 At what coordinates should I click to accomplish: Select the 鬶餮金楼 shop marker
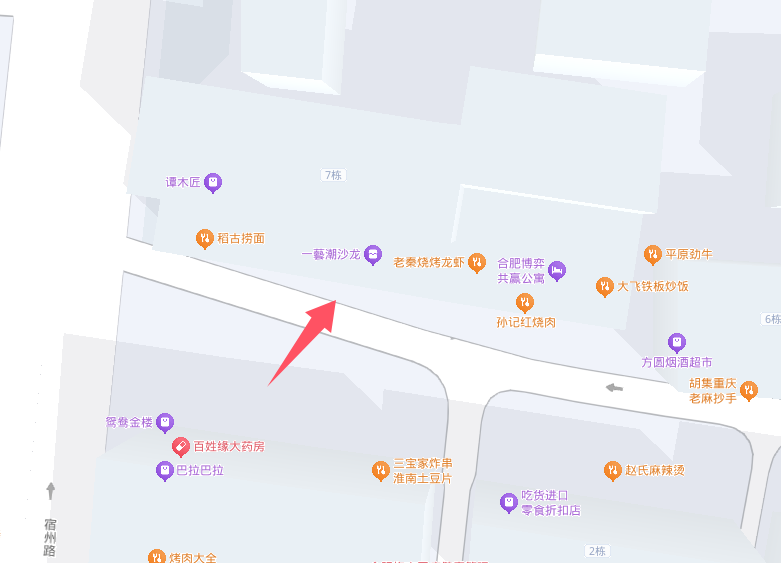(166, 423)
